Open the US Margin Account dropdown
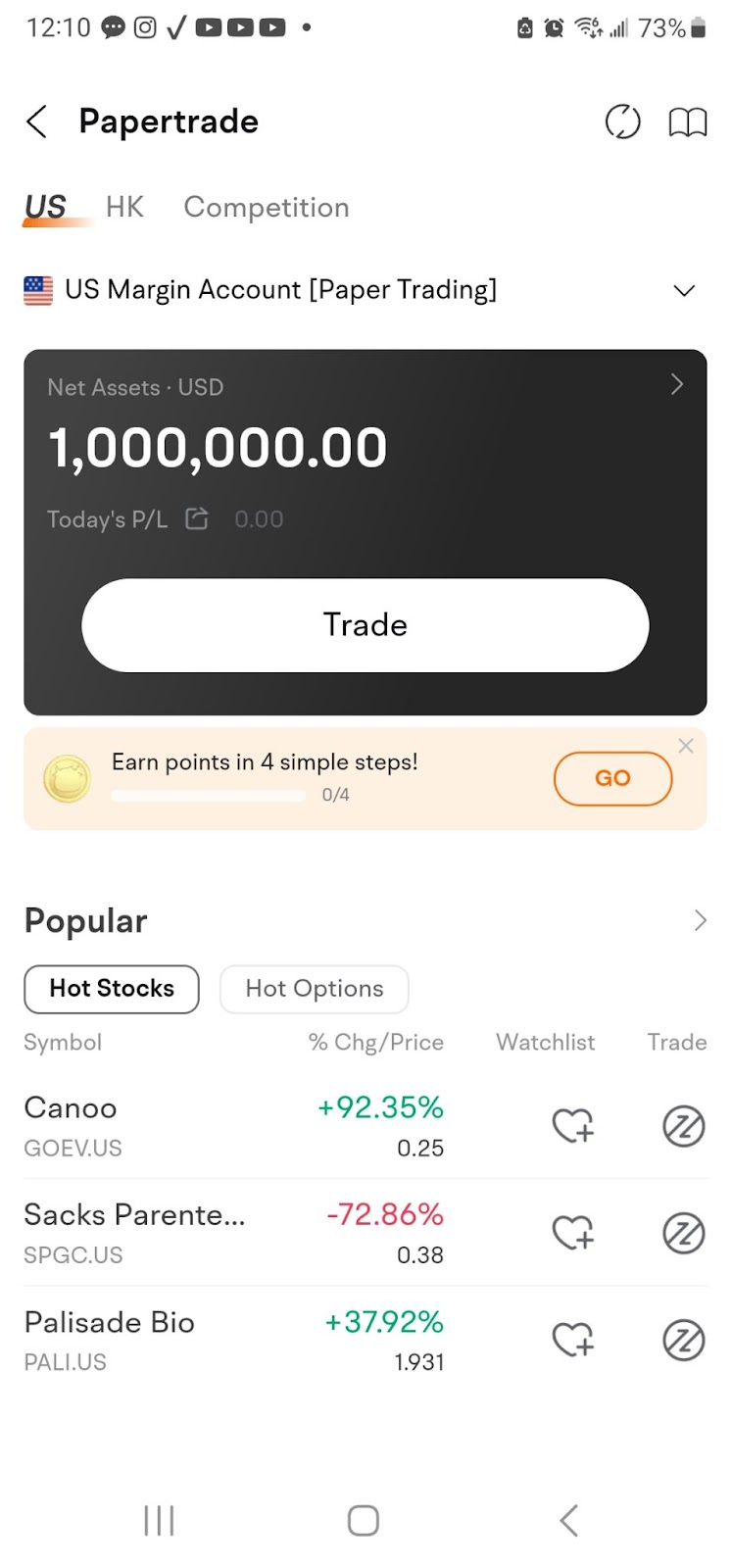This screenshot has height=1568, width=731. pos(684,290)
